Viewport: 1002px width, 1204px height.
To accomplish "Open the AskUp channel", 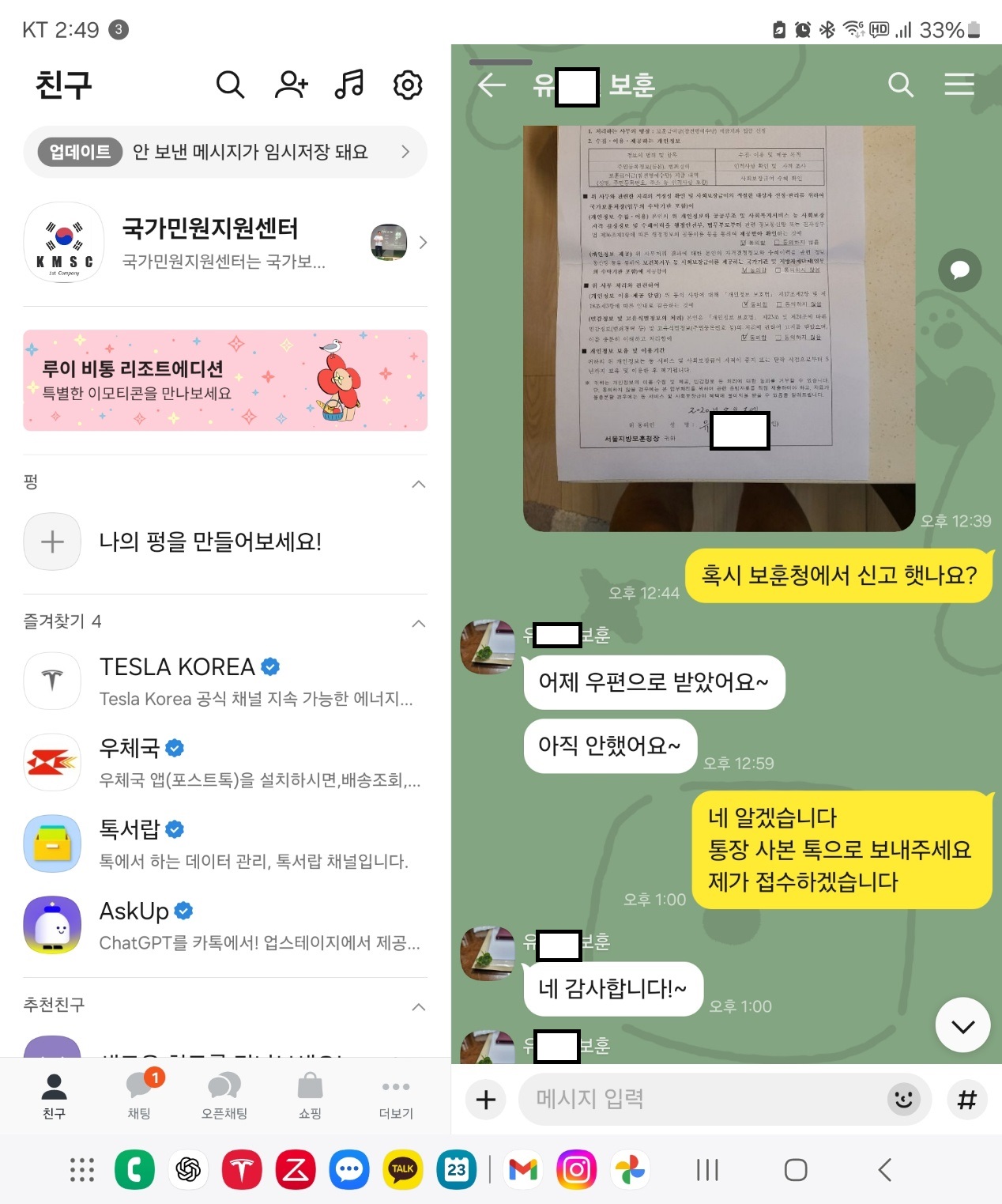I will [225, 925].
